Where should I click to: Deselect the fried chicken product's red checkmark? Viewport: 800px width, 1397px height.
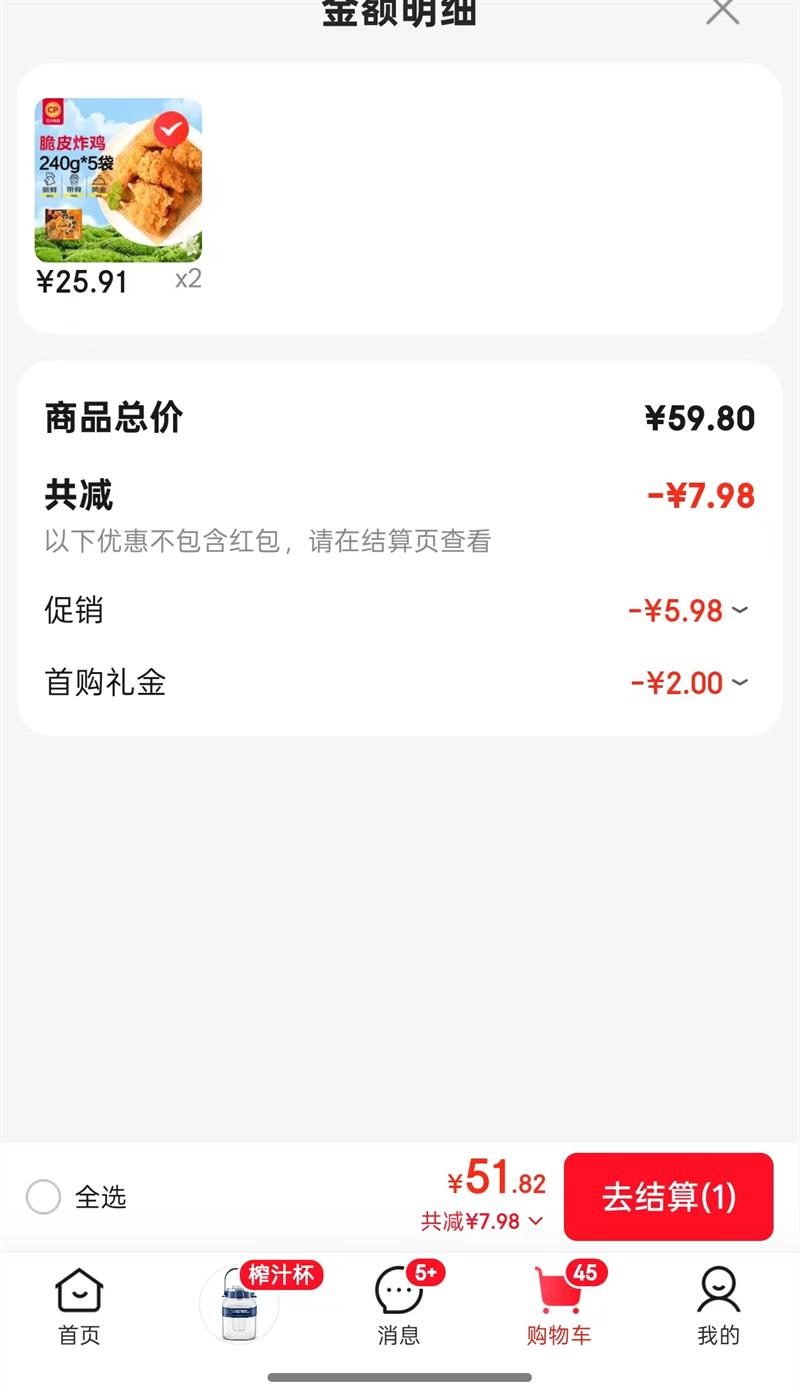click(x=172, y=127)
